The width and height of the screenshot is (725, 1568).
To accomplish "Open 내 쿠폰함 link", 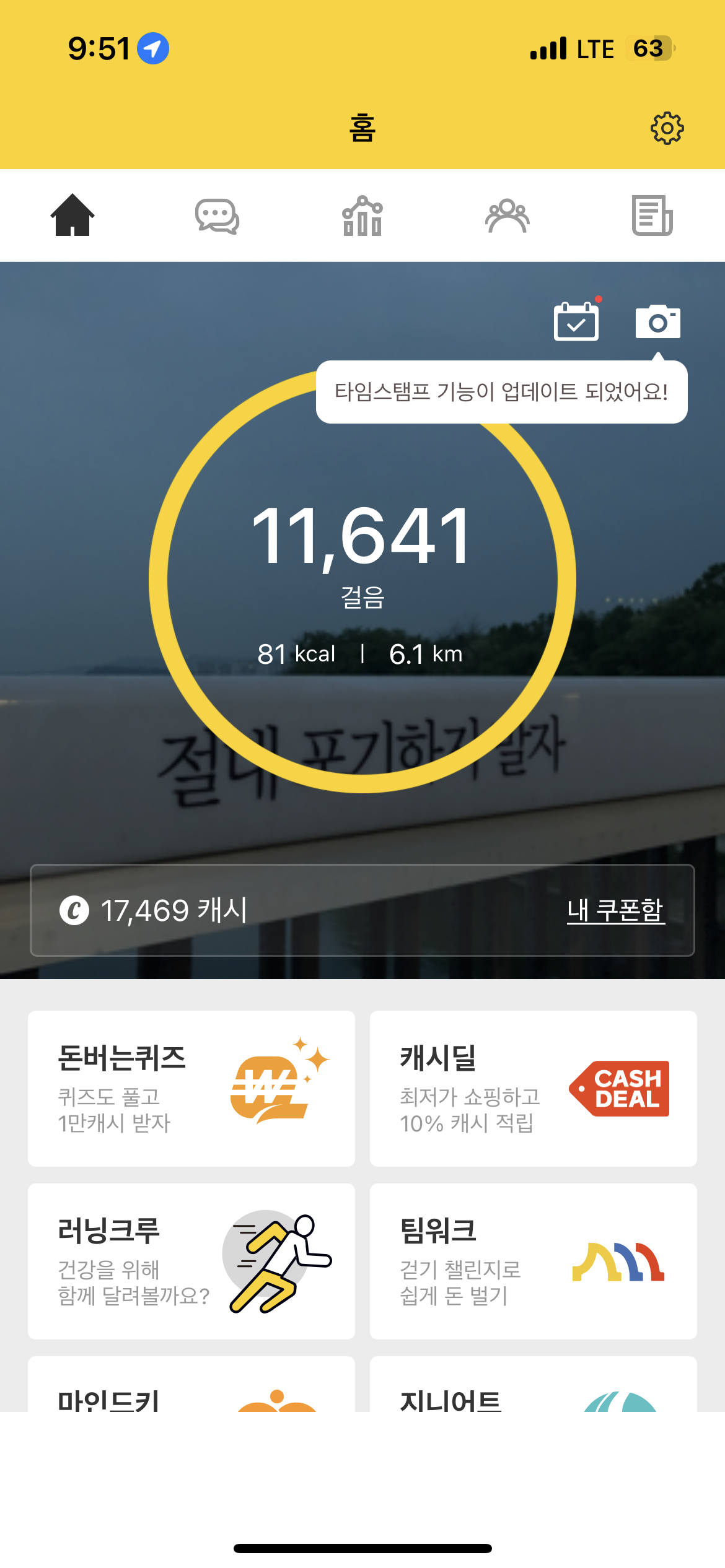I will [x=615, y=910].
